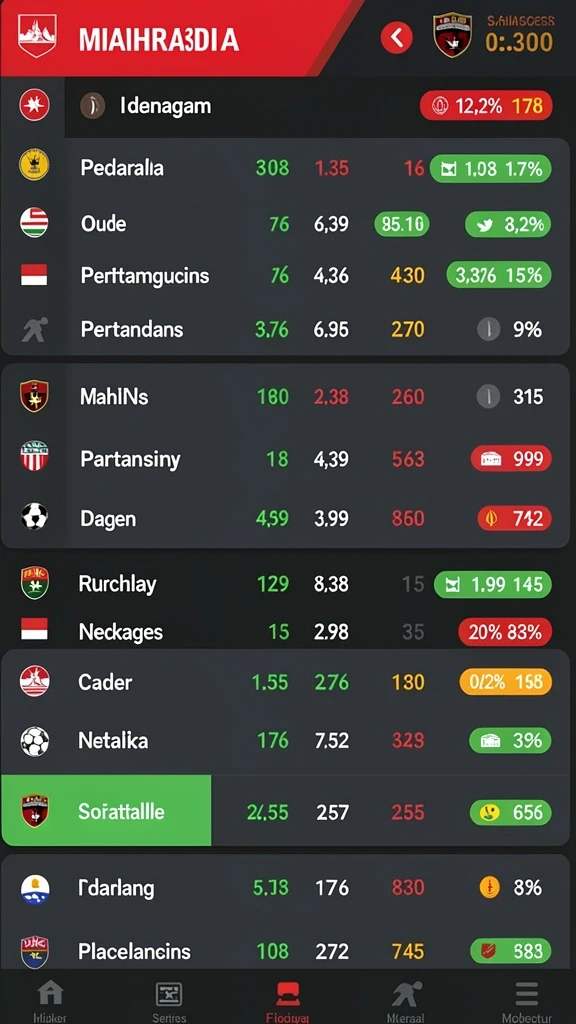Open the Pertandans row
The image size is (576, 1024).
pyautogui.click(x=285, y=329)
